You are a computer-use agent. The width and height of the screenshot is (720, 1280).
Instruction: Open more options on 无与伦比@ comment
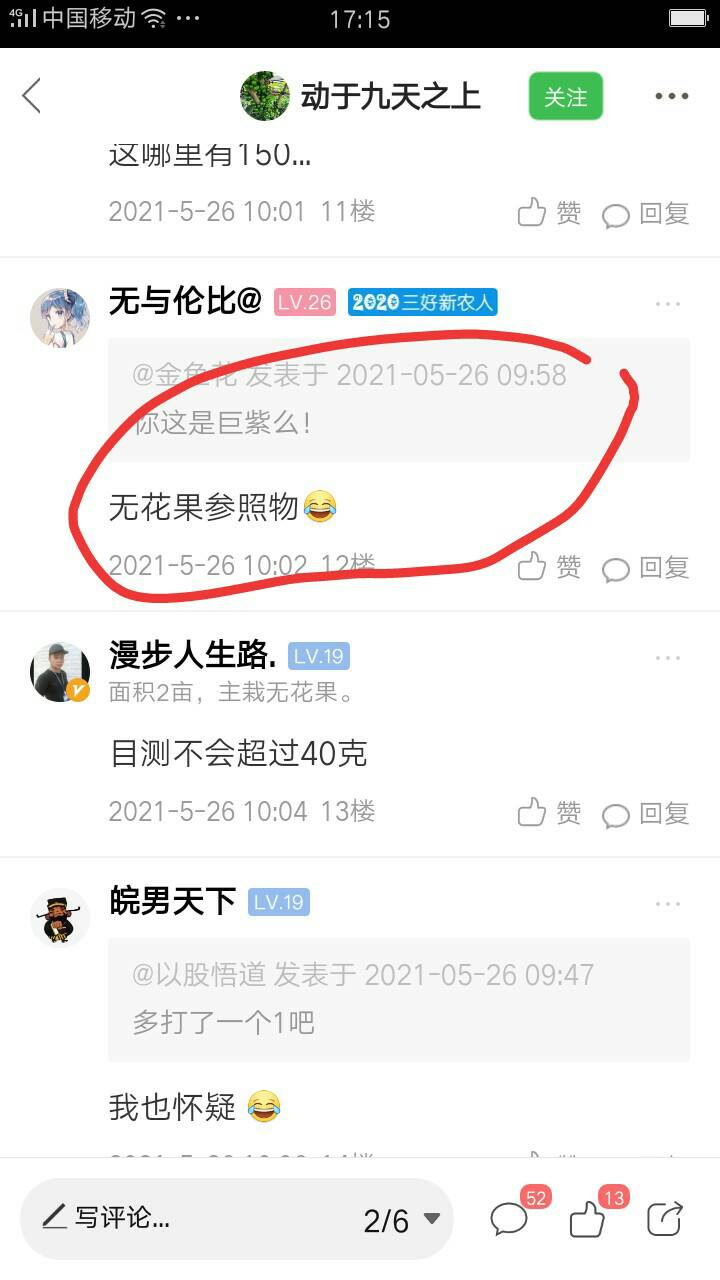click(x=667, y=304)
